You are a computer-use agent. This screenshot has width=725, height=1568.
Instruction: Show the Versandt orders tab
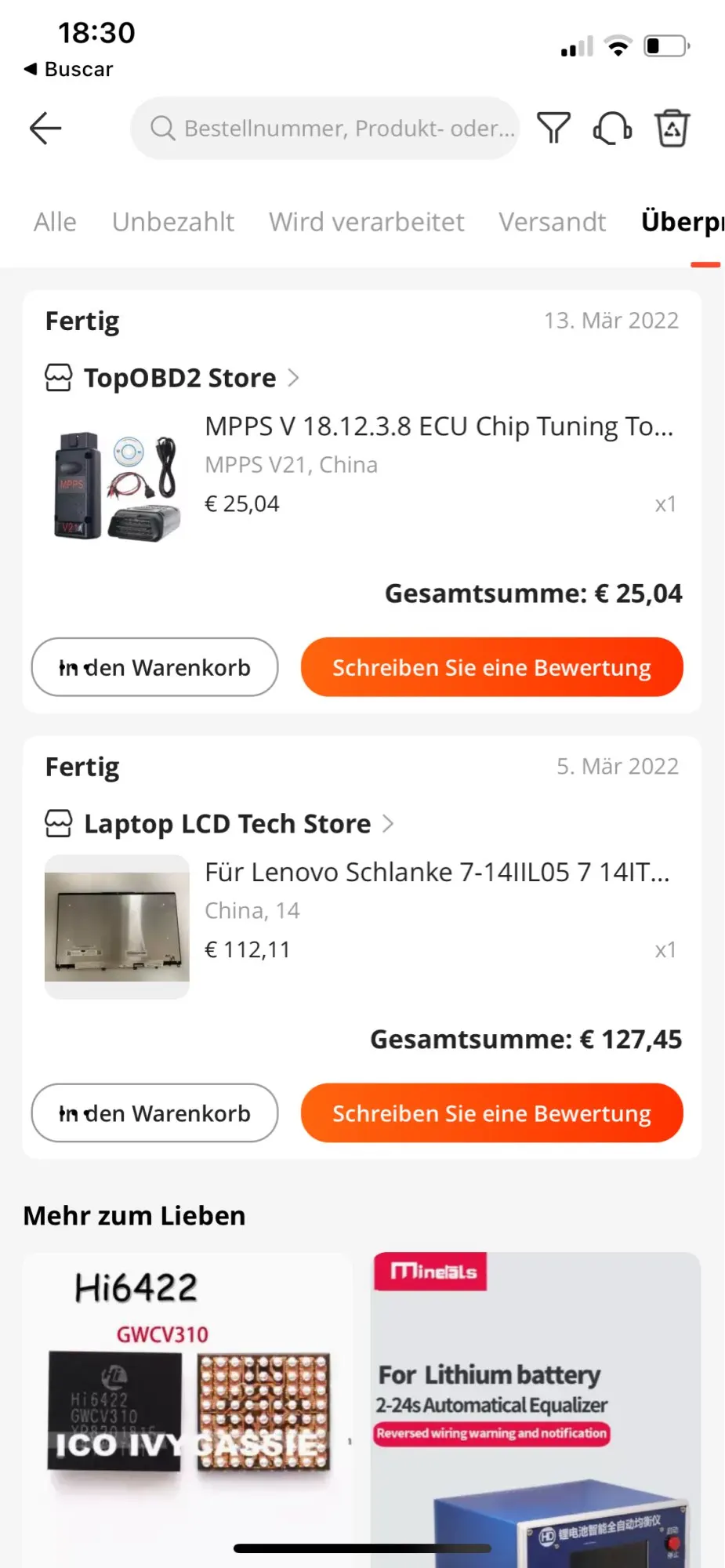click(x=552, y=222)
